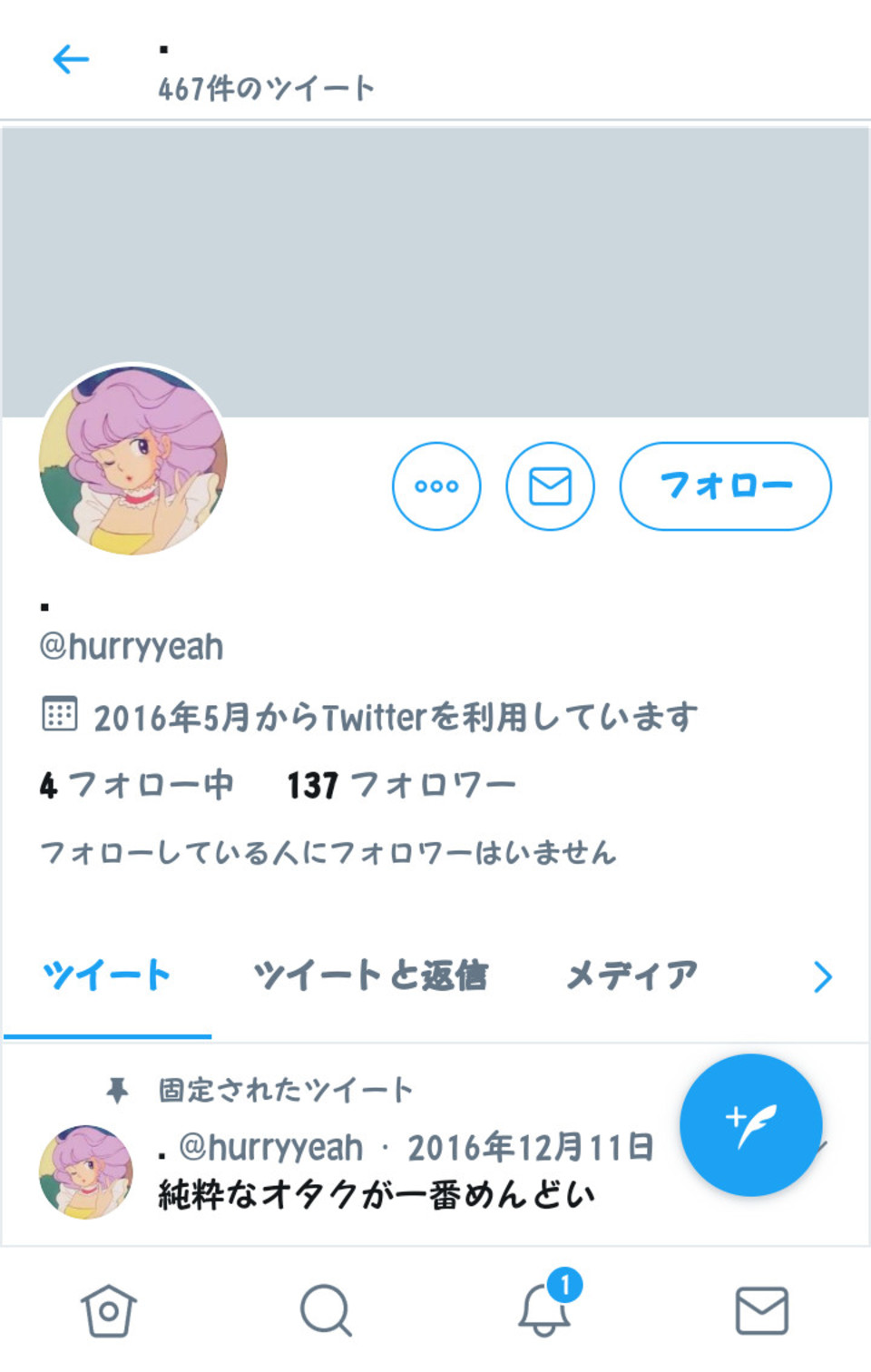Open the search tab
The height and width of the screenshot is (1372, 871).
coord(326,1311)
